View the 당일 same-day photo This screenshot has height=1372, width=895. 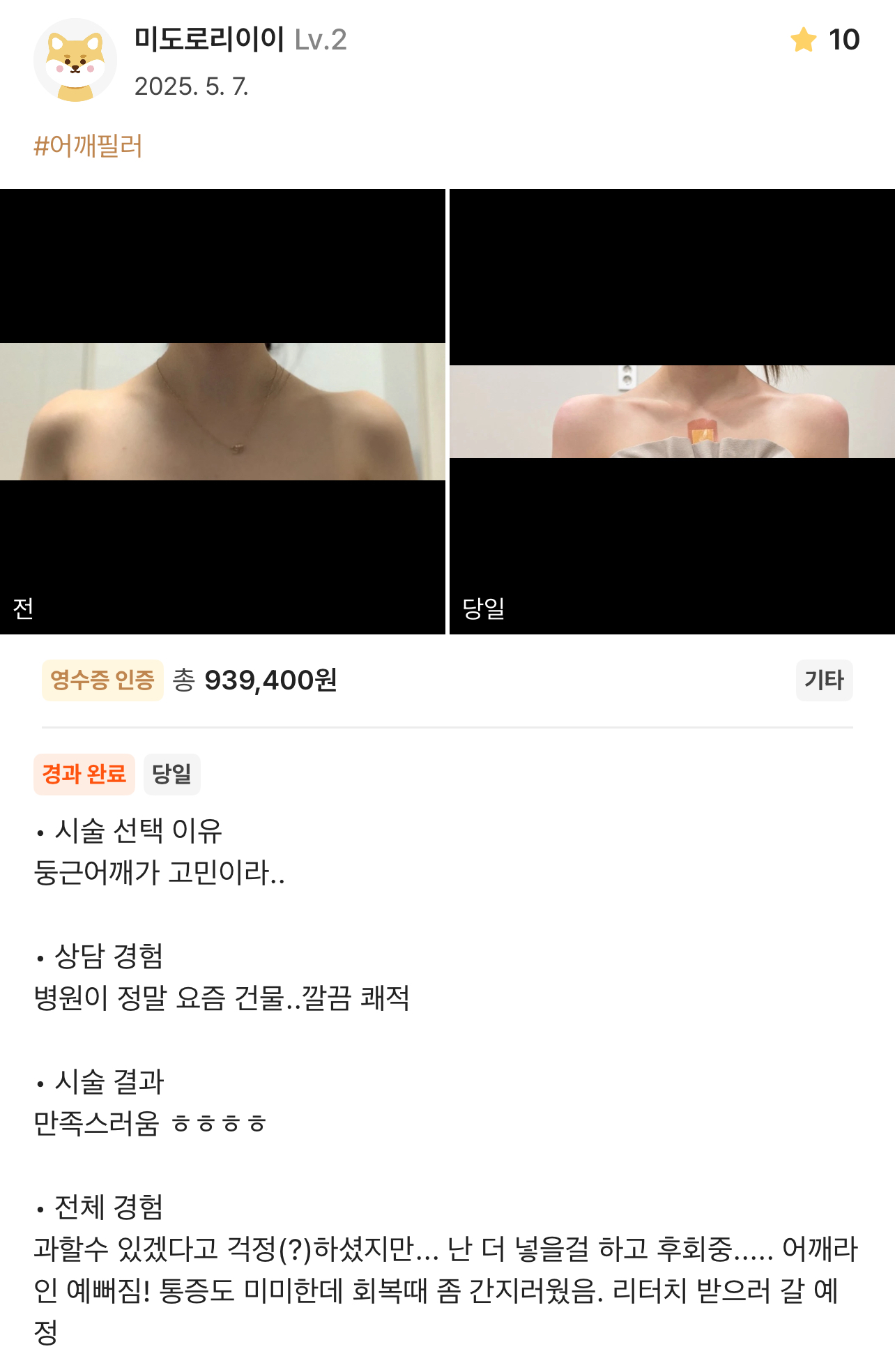click(672, 411)
